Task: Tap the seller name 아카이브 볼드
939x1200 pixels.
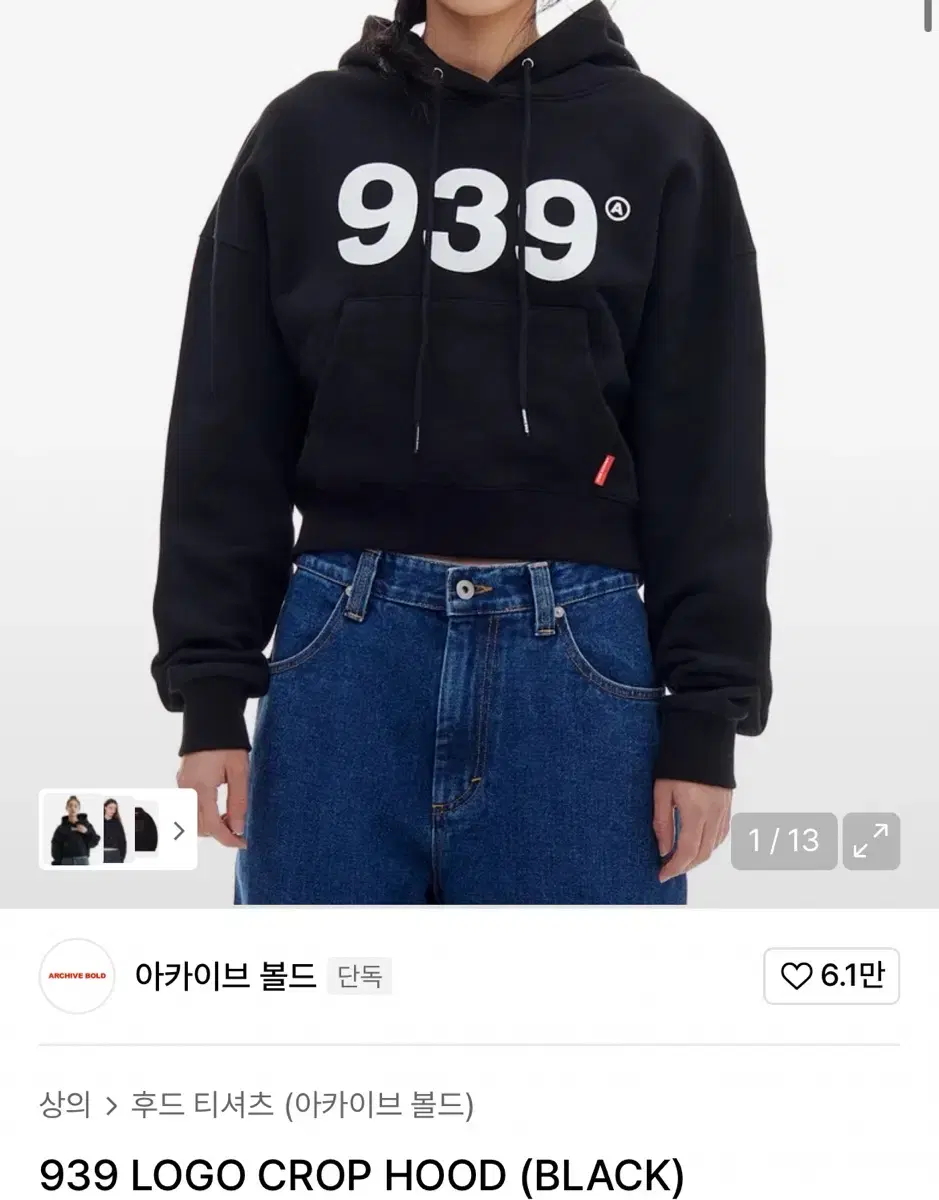Action: click(225, 977)
